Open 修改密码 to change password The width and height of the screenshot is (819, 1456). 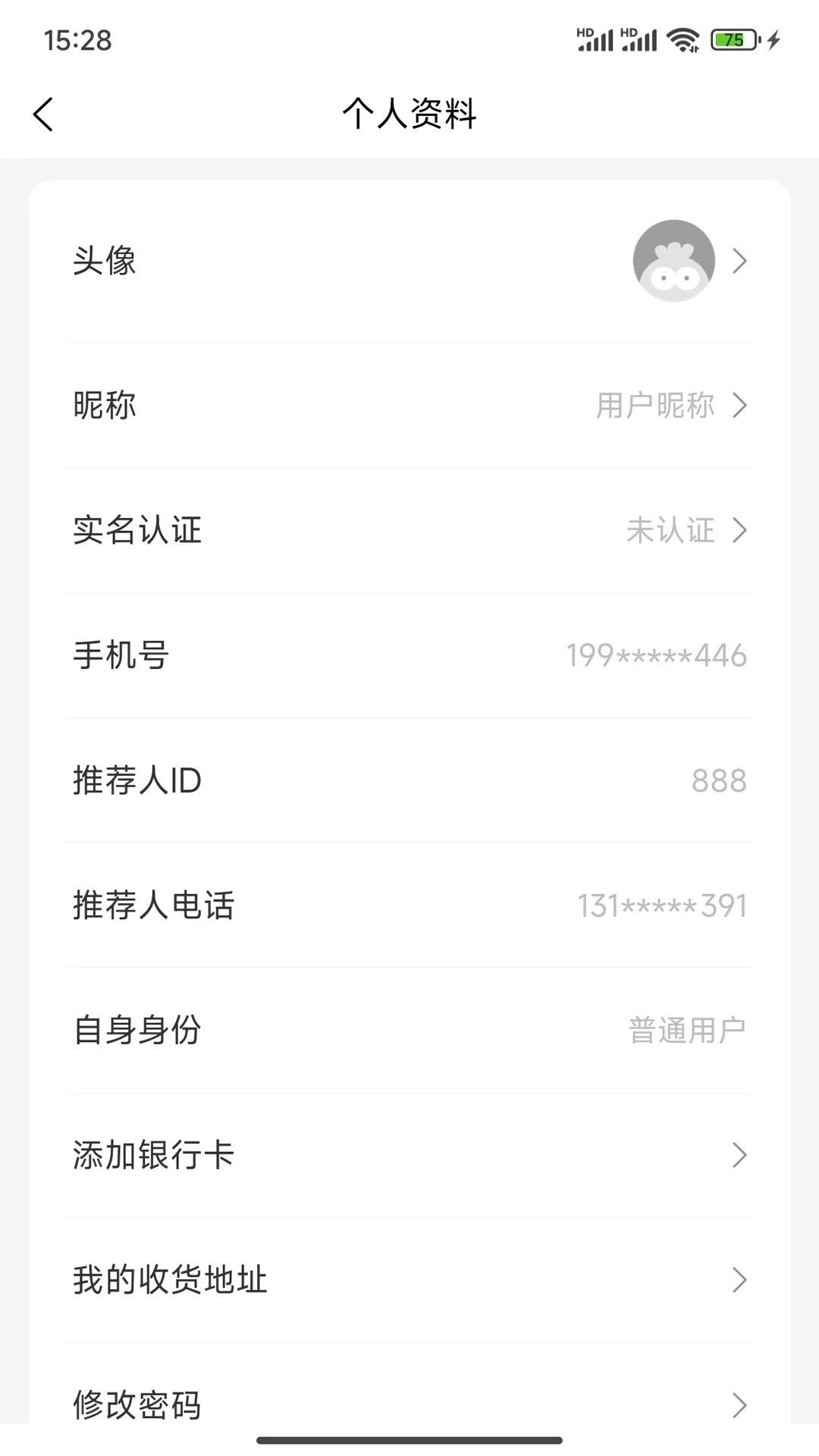click(x=409, y=1403)
